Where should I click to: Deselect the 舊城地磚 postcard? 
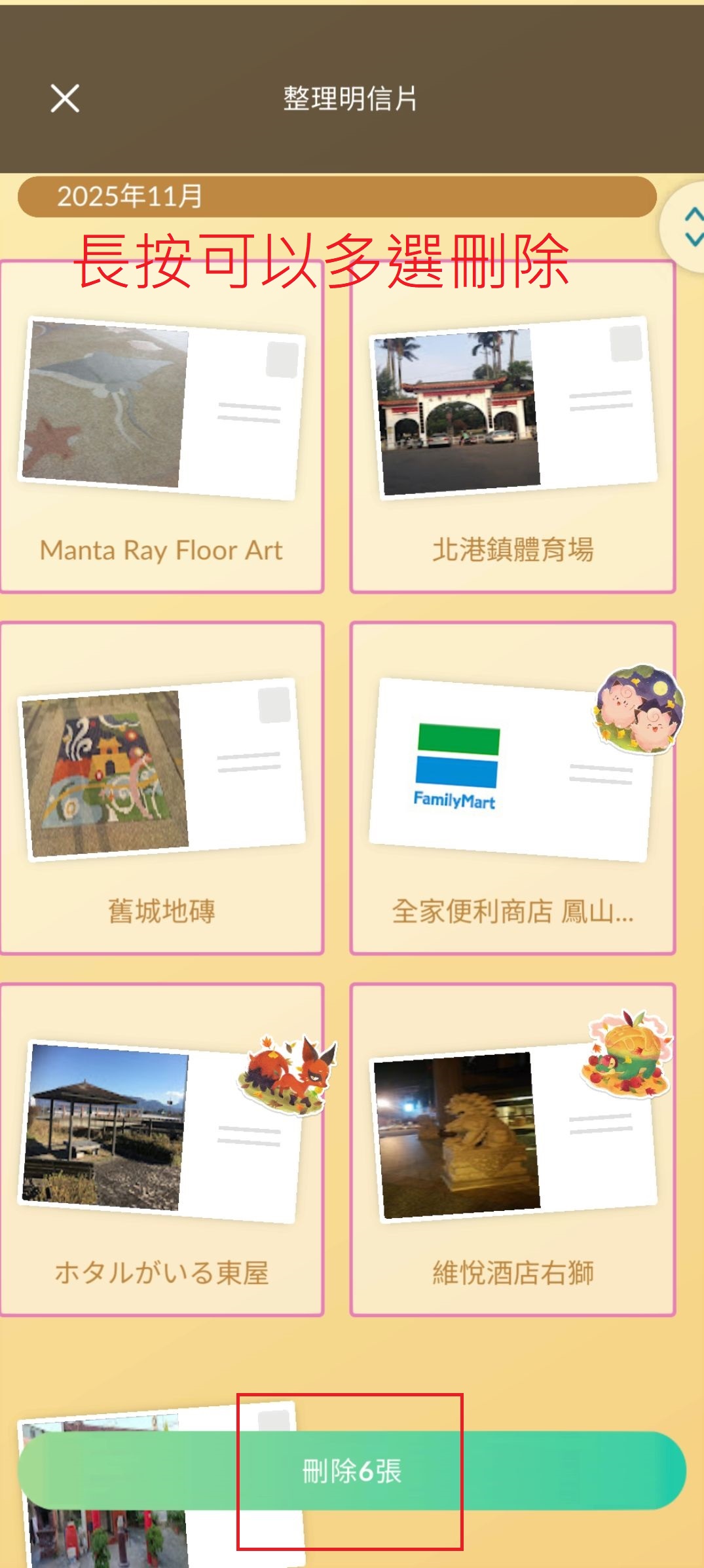(162, 788)
